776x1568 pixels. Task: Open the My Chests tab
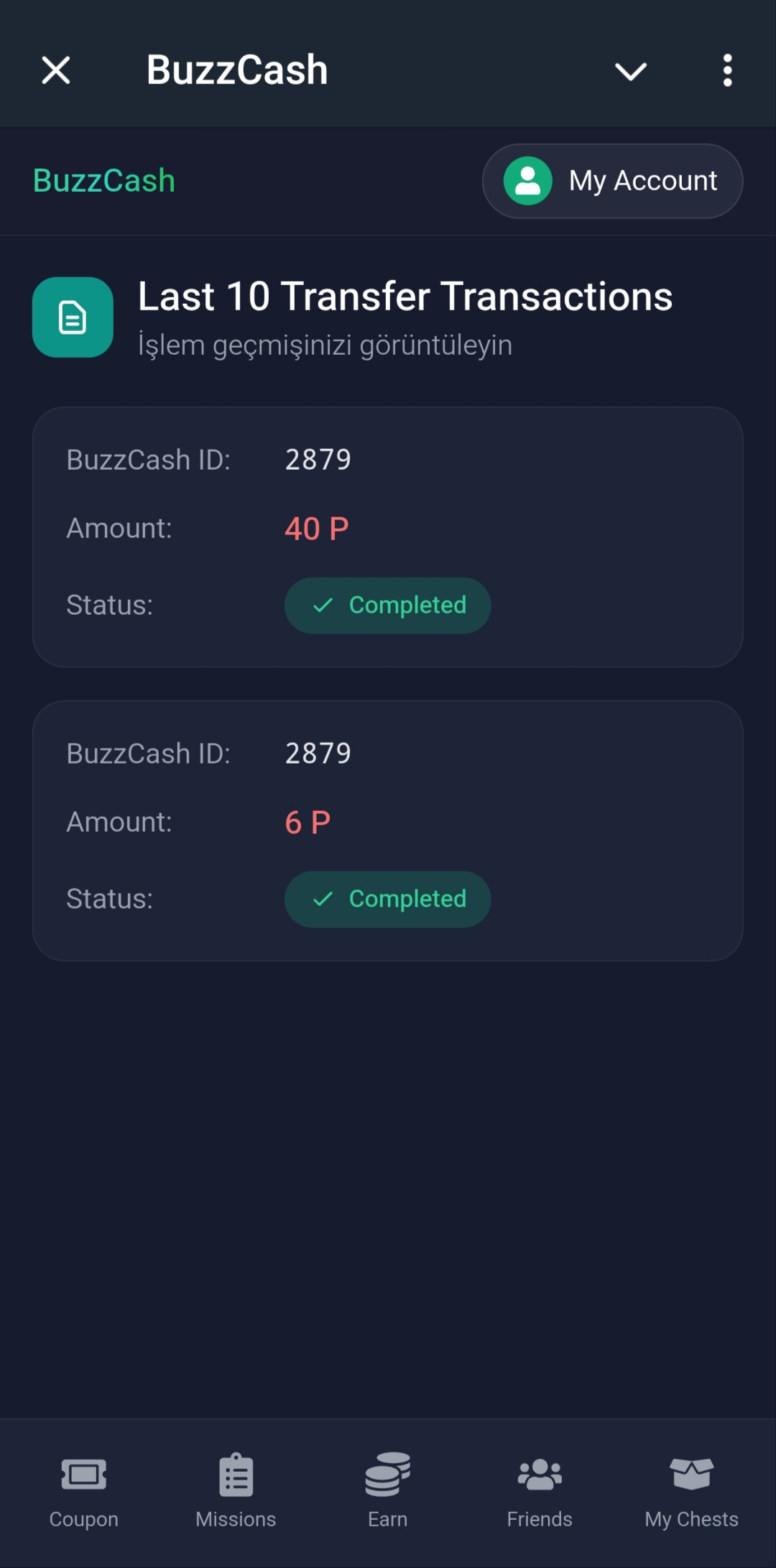[691, 1490]
